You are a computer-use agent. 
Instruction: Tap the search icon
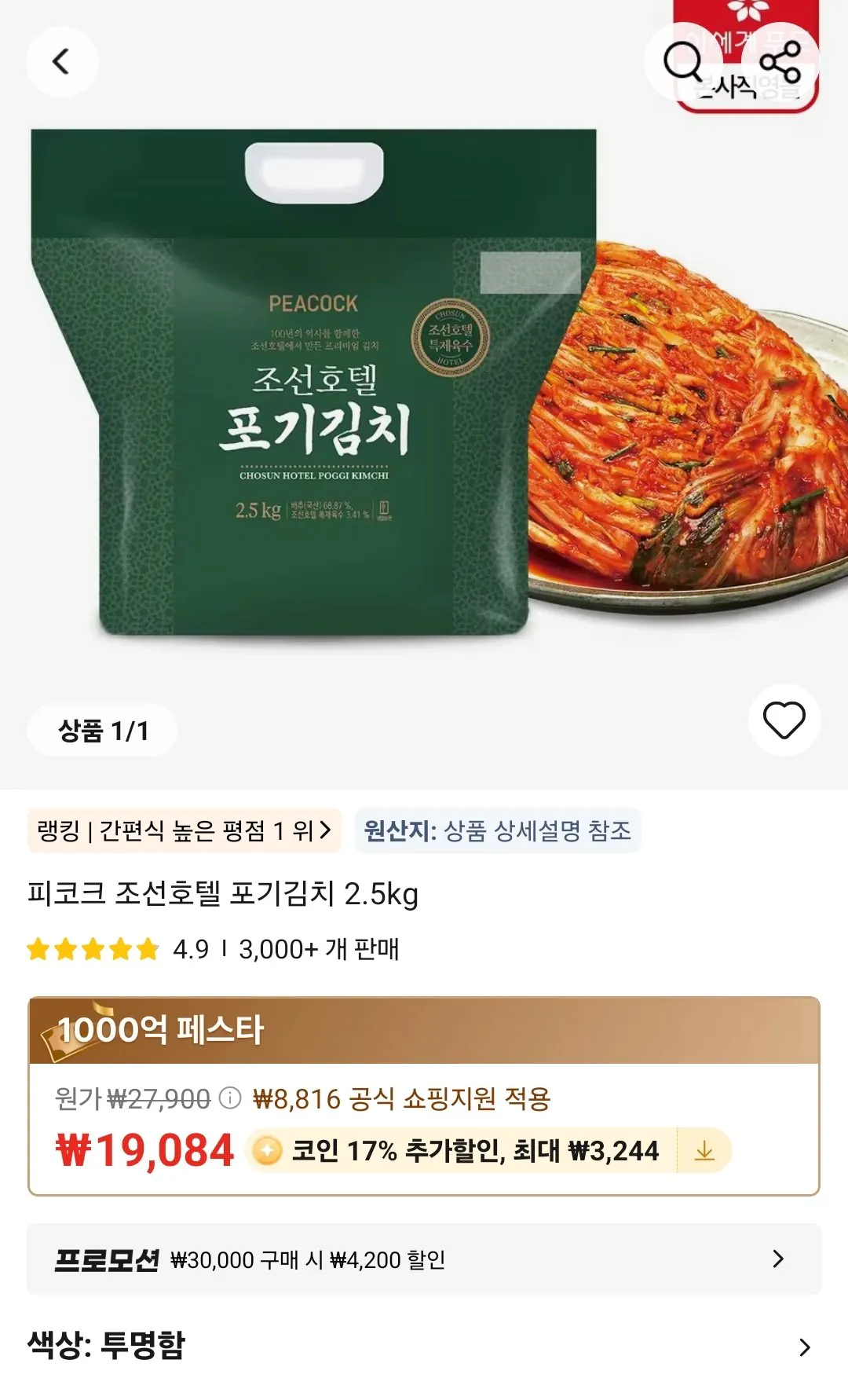click(x=682, y=62)
